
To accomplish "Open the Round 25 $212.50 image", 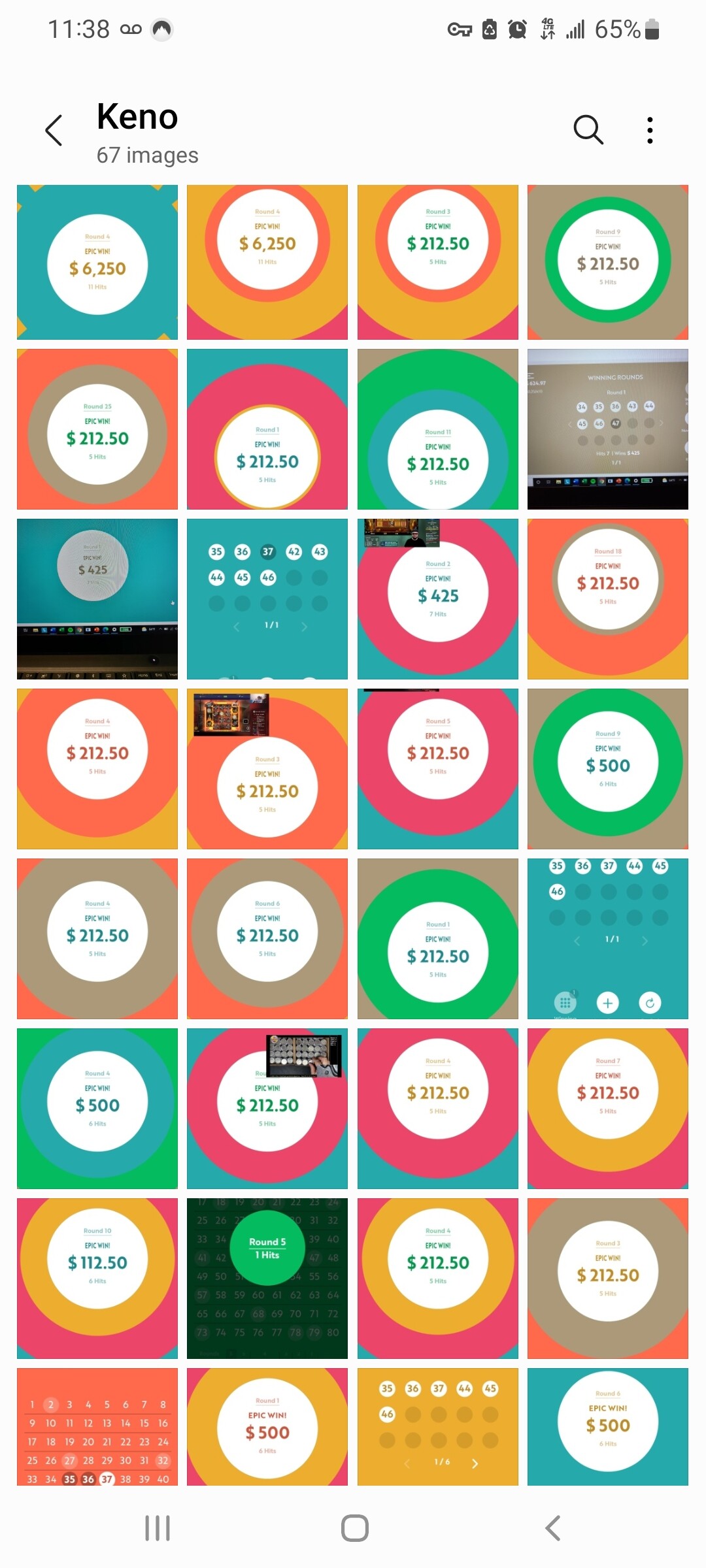I will [x=97, y=429].
